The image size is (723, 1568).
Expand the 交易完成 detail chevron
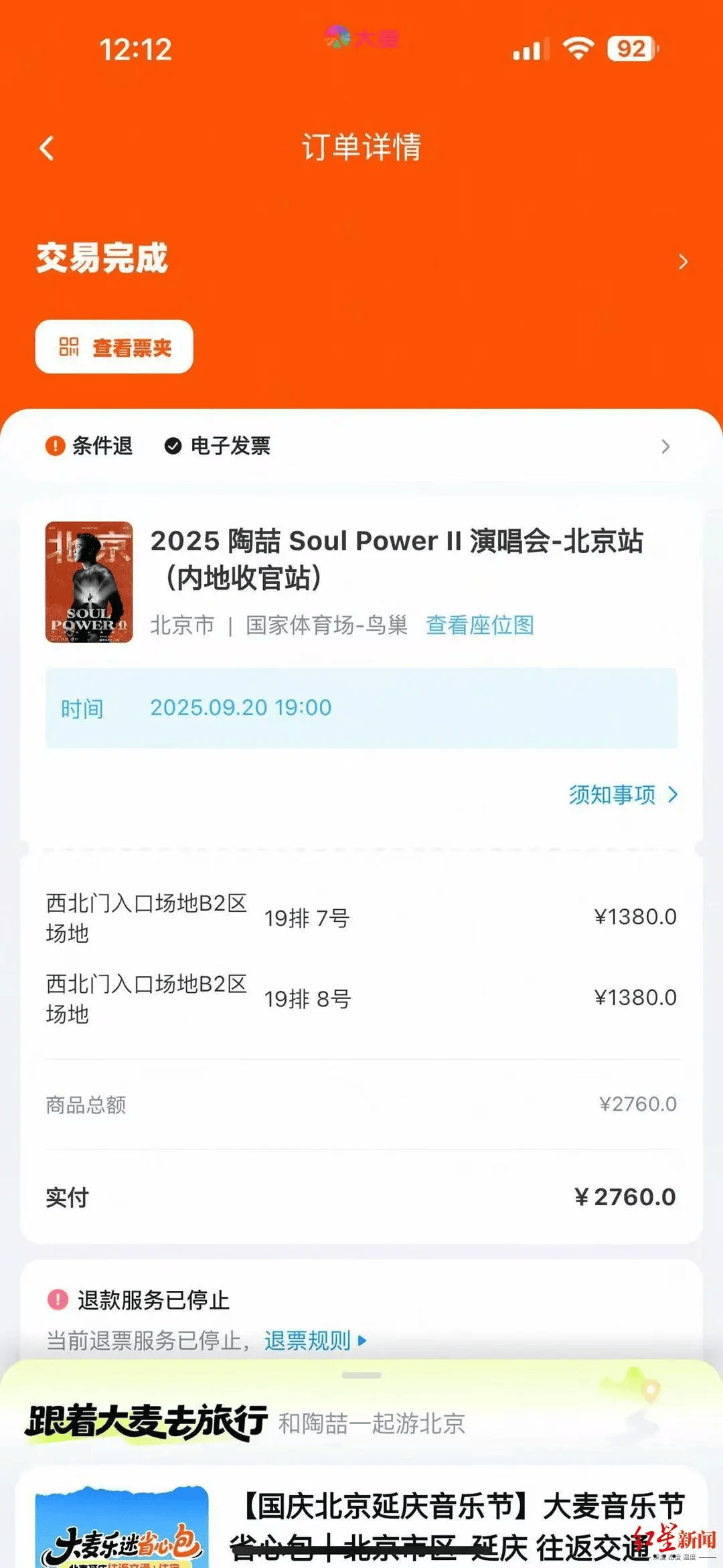pos(682,262)
